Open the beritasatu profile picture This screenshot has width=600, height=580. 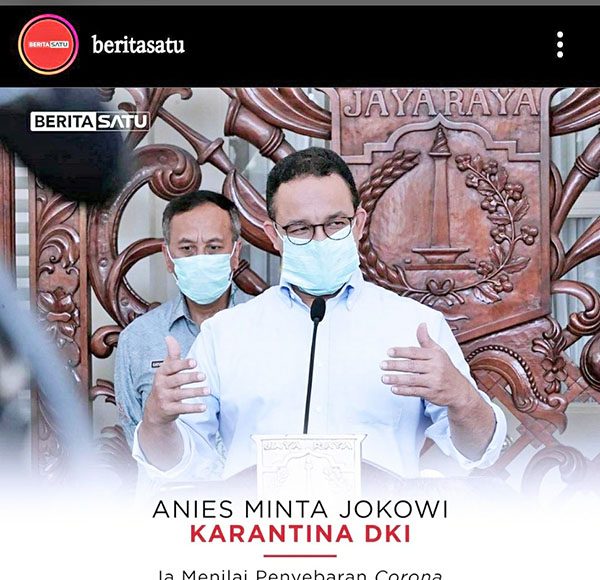tap(47, 44)
